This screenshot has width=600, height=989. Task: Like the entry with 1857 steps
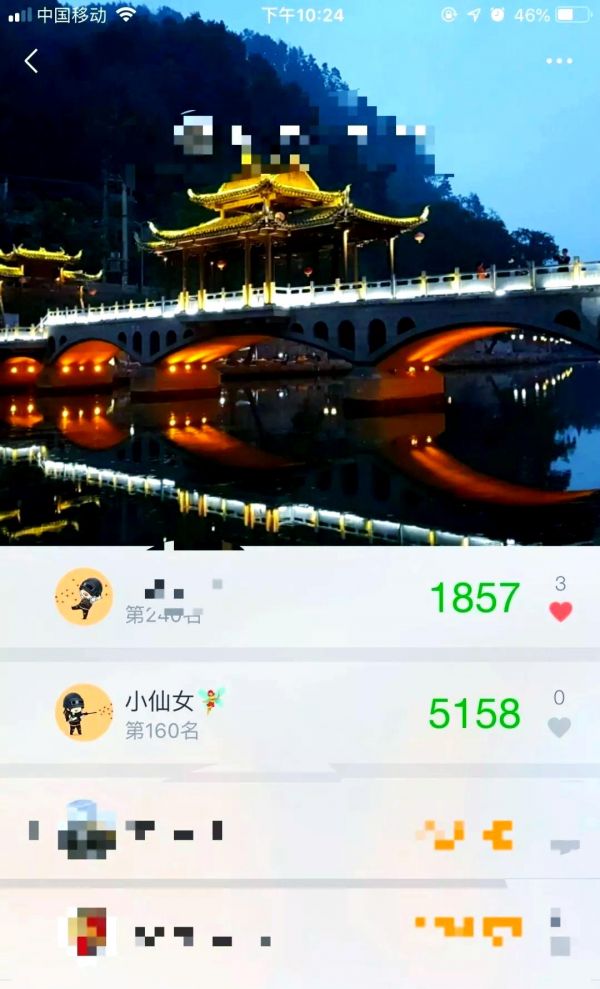point(560,611)
